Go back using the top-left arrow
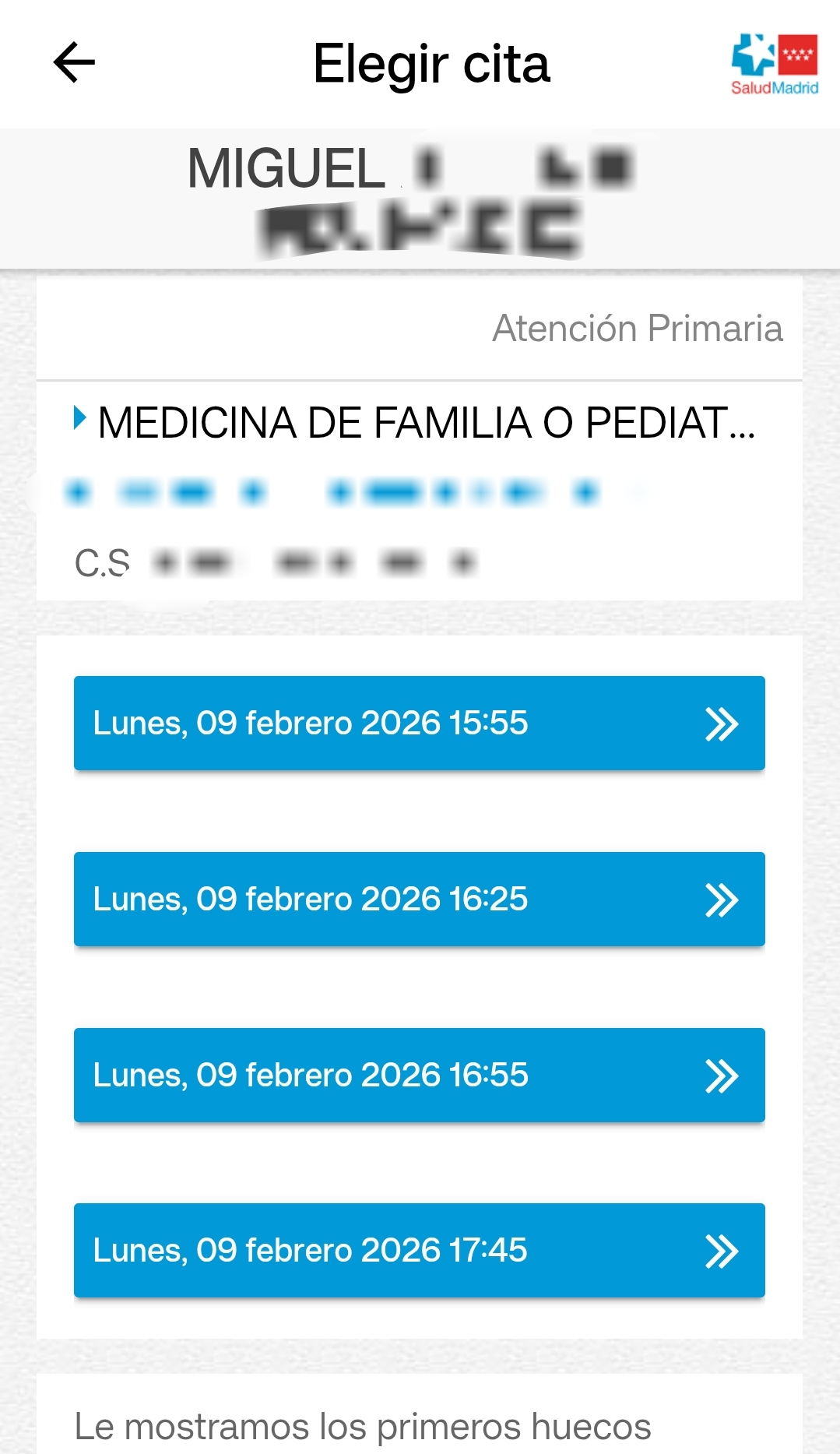This screenshot has width=840, height=1454. point(74,62)
